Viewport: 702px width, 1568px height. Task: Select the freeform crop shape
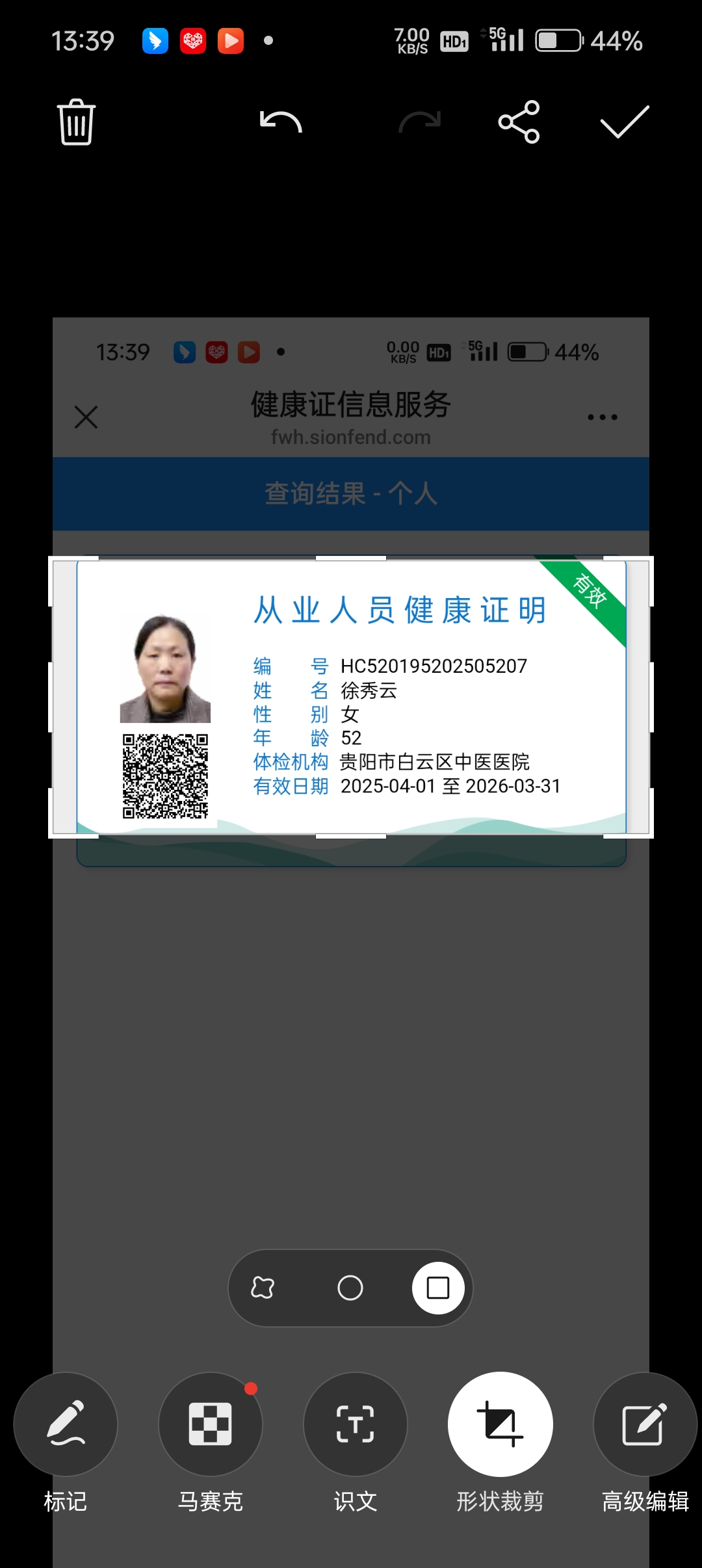pyautogui.click(x=263, y=1287)
